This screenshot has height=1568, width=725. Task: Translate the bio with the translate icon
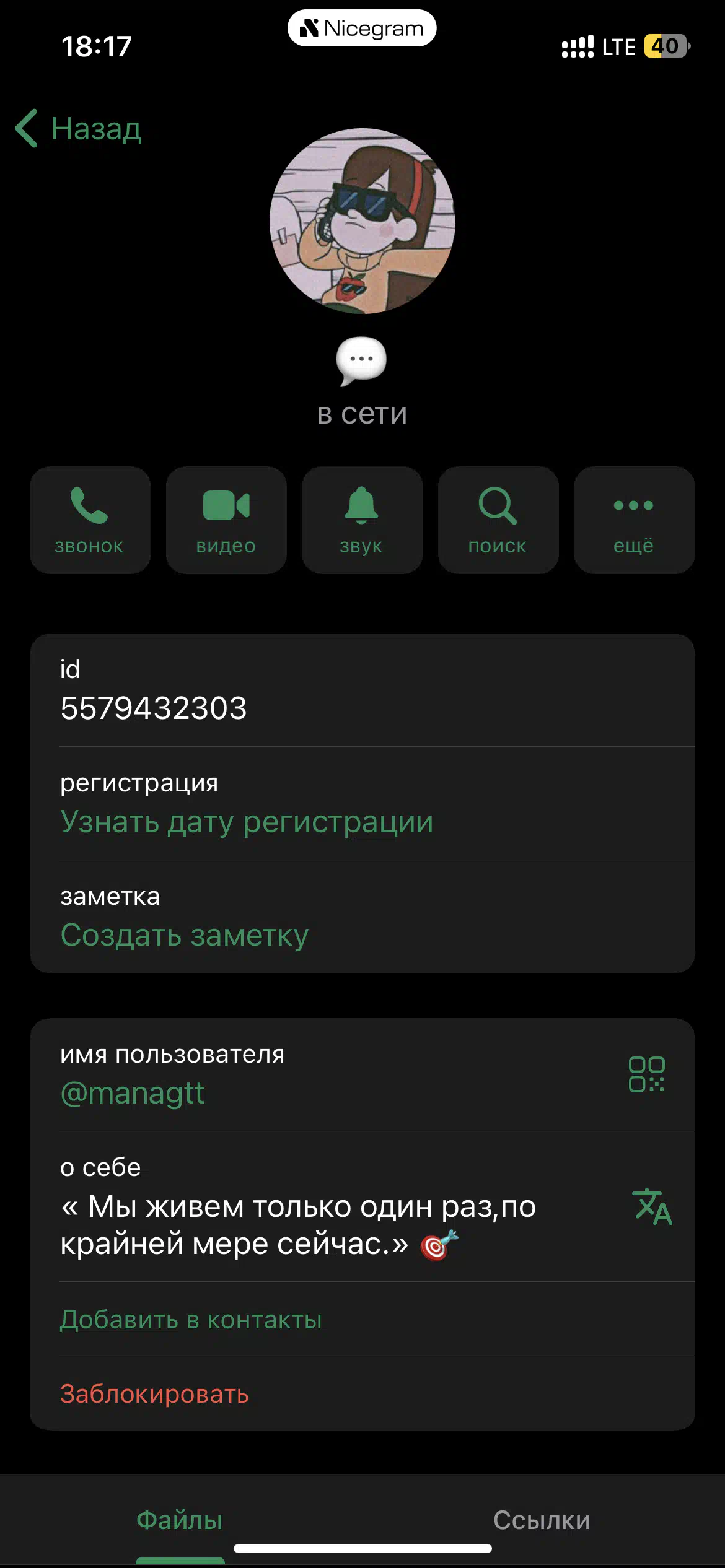pos(652,1206)
